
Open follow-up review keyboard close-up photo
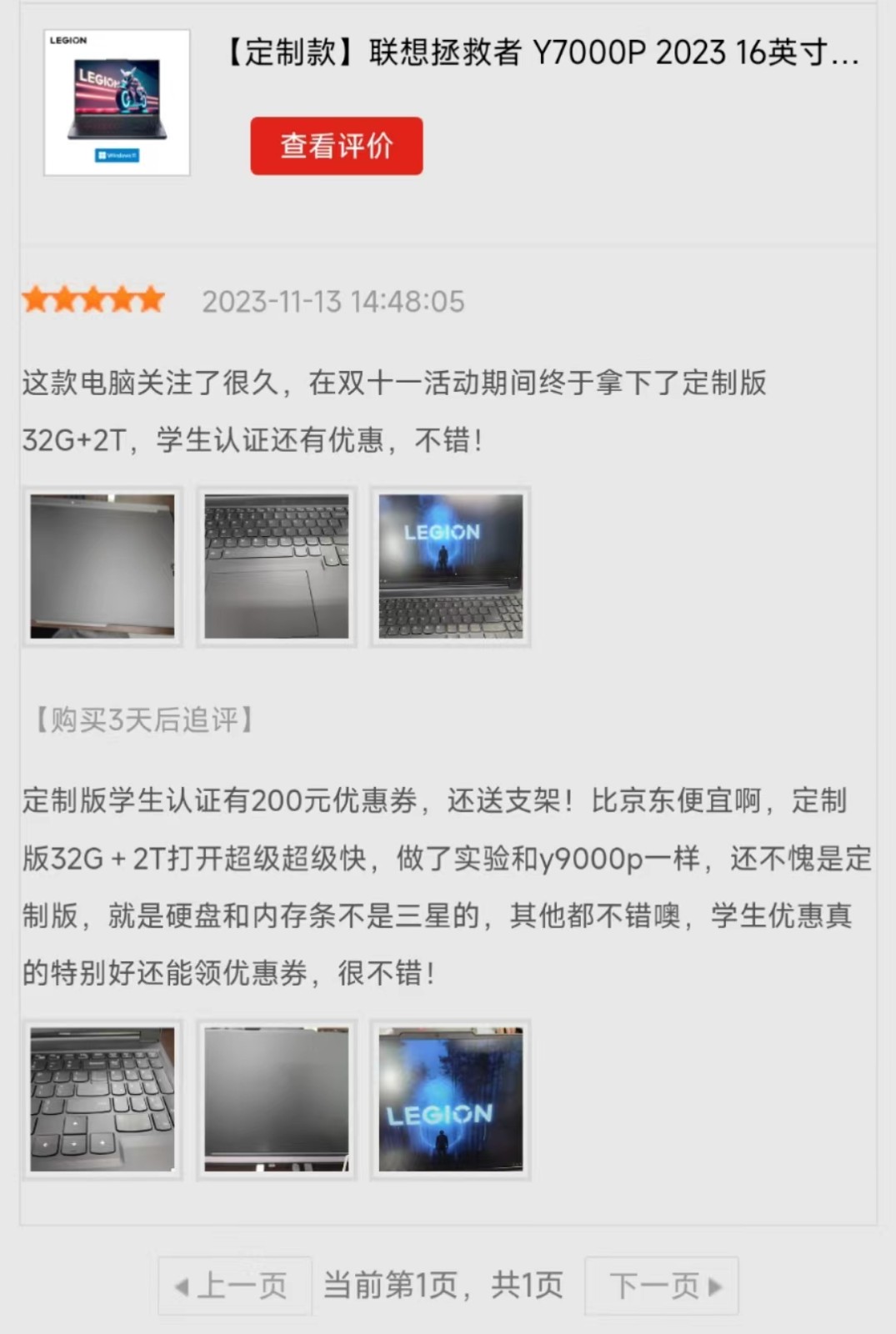103,1099
